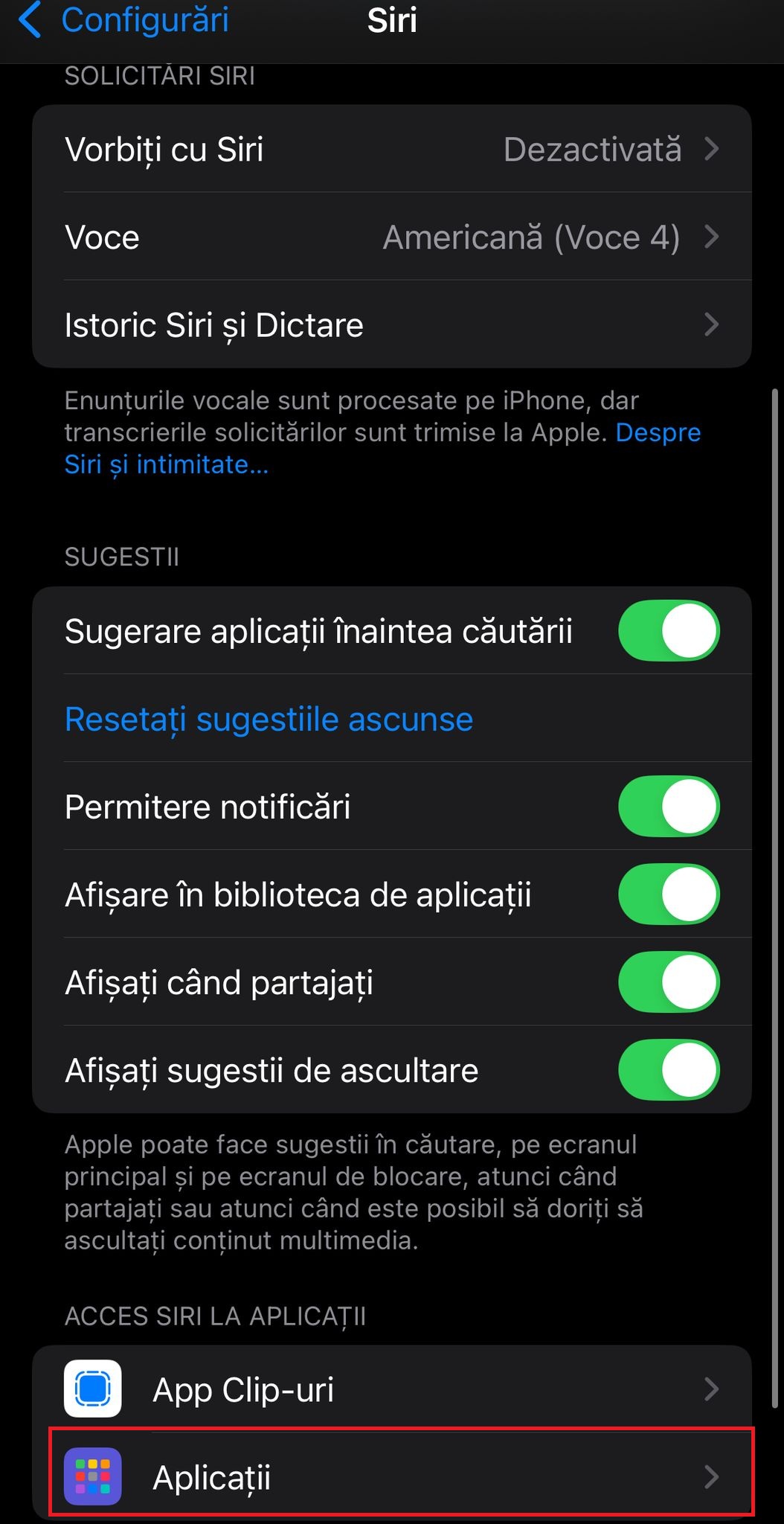Open Istoric Siri și Dictare
The height and width of the screenshot is (1524, 784).
(x=391, y=325)
